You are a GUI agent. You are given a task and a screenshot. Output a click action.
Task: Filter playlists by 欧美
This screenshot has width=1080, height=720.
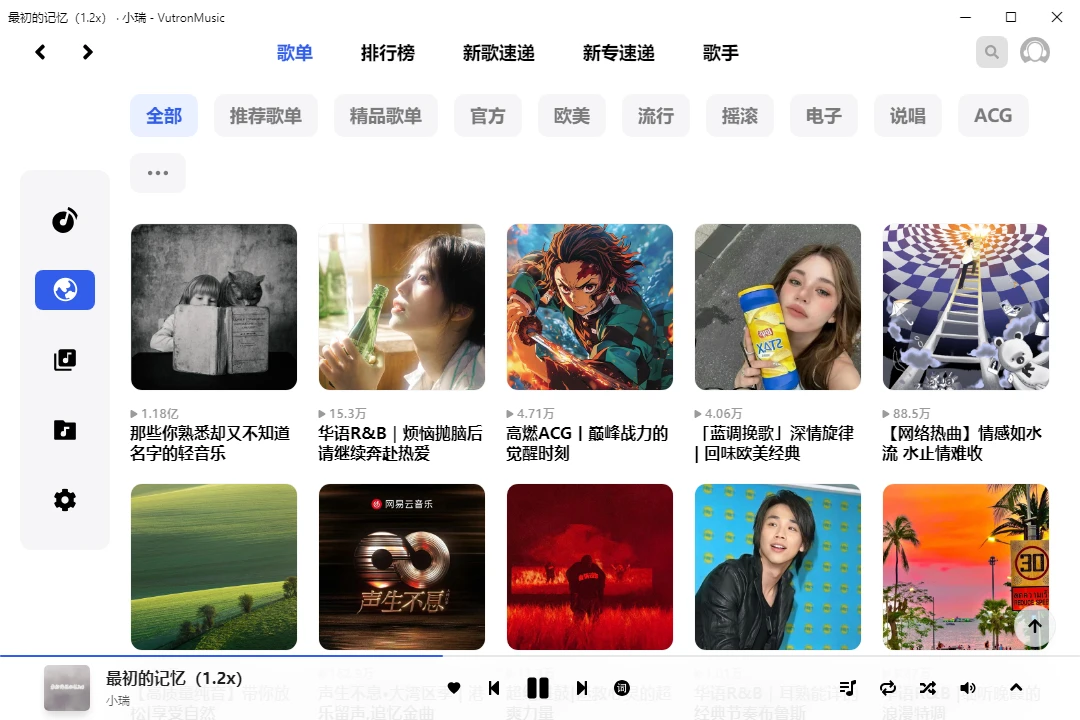pyautogui.click(x=571, y=116)
